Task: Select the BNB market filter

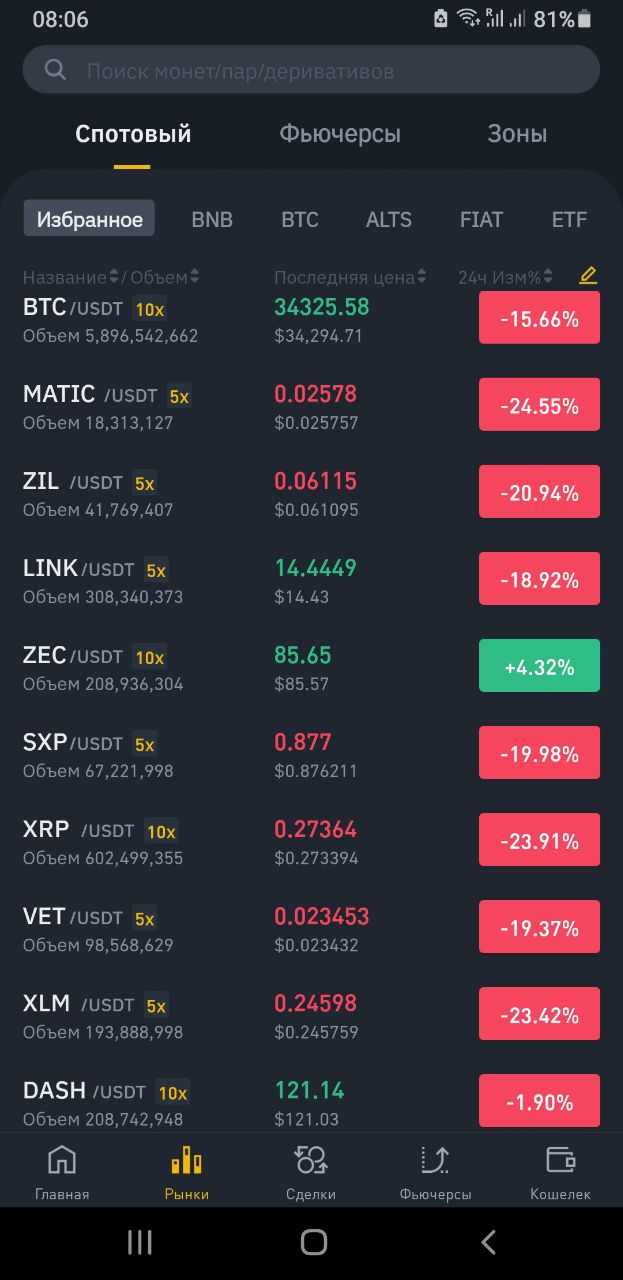Action: 212,219
